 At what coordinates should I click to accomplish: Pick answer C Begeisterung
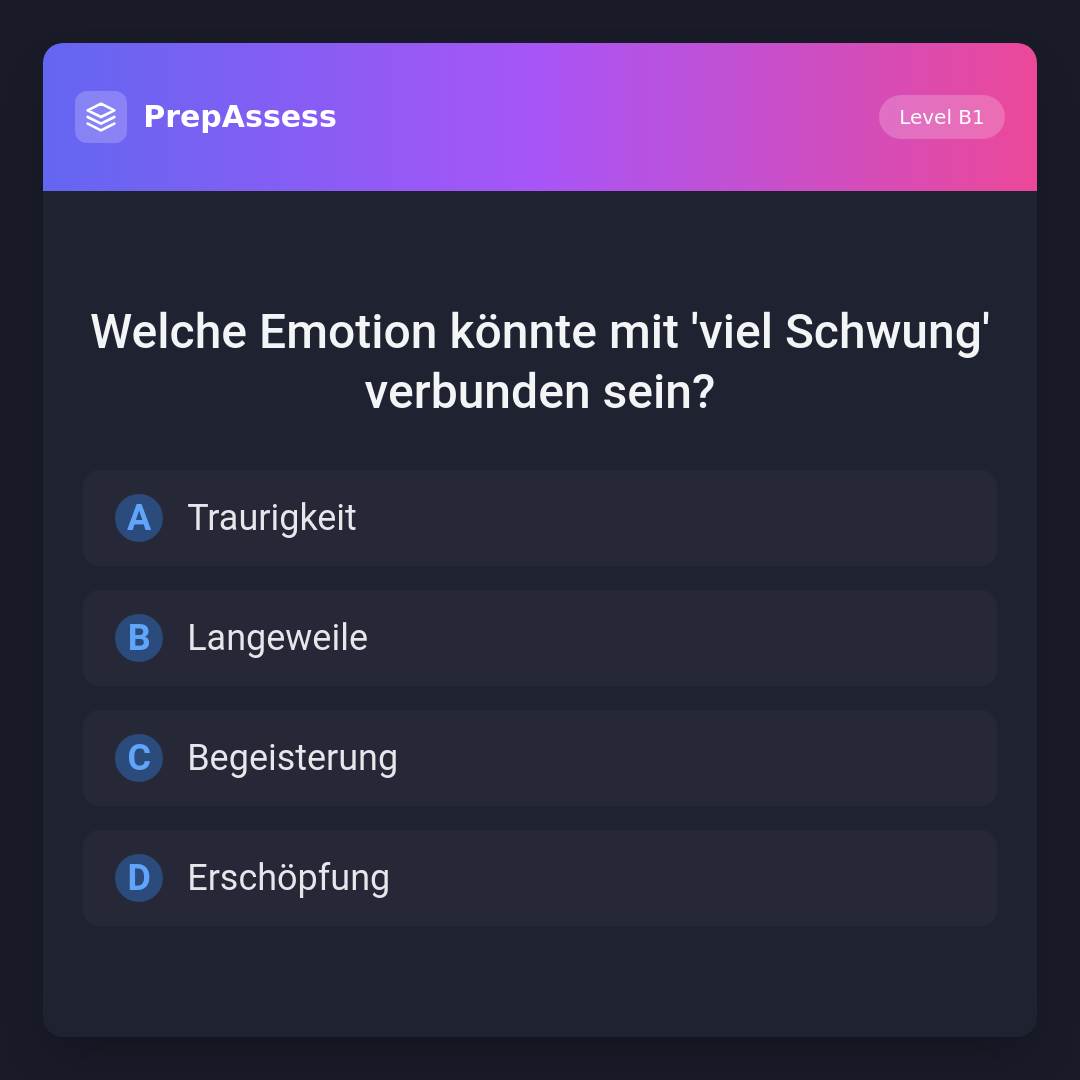tap(540, 758)
